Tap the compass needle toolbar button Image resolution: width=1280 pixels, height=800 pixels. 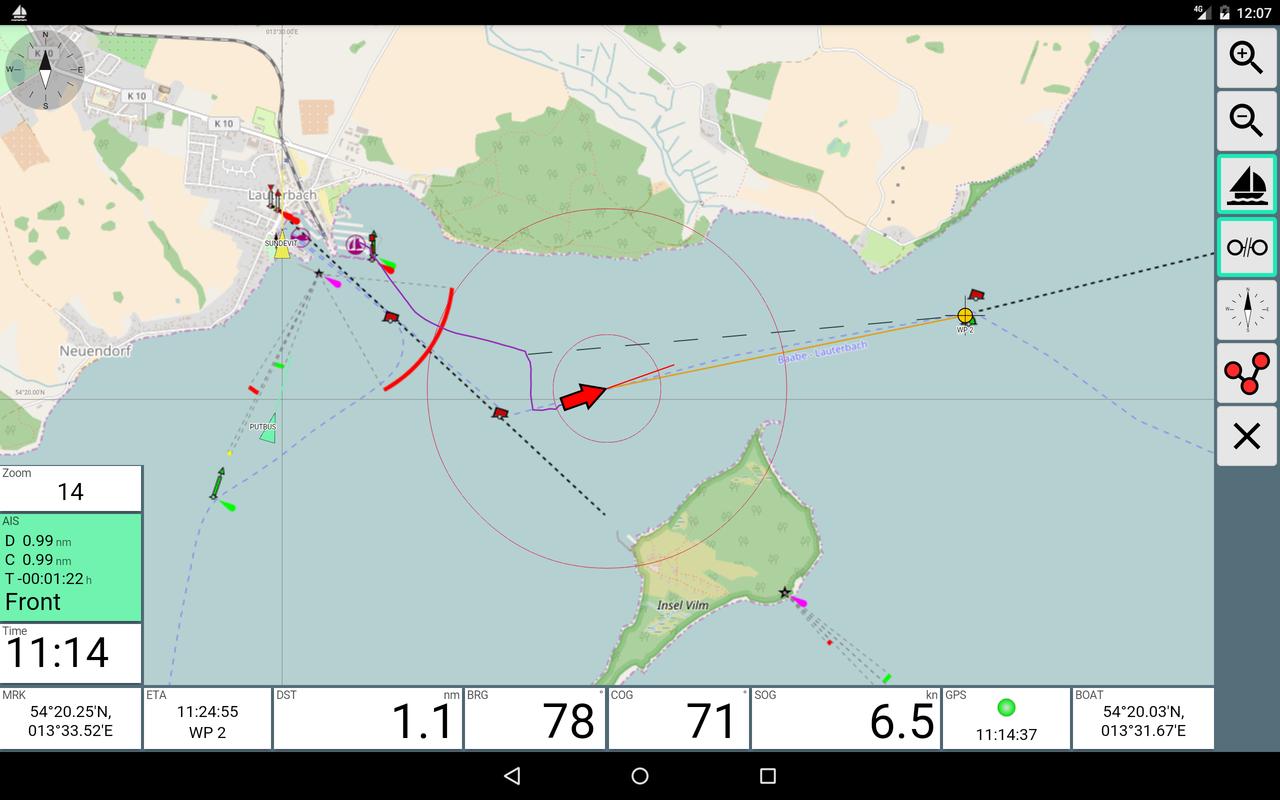(x=1246, y=310)
